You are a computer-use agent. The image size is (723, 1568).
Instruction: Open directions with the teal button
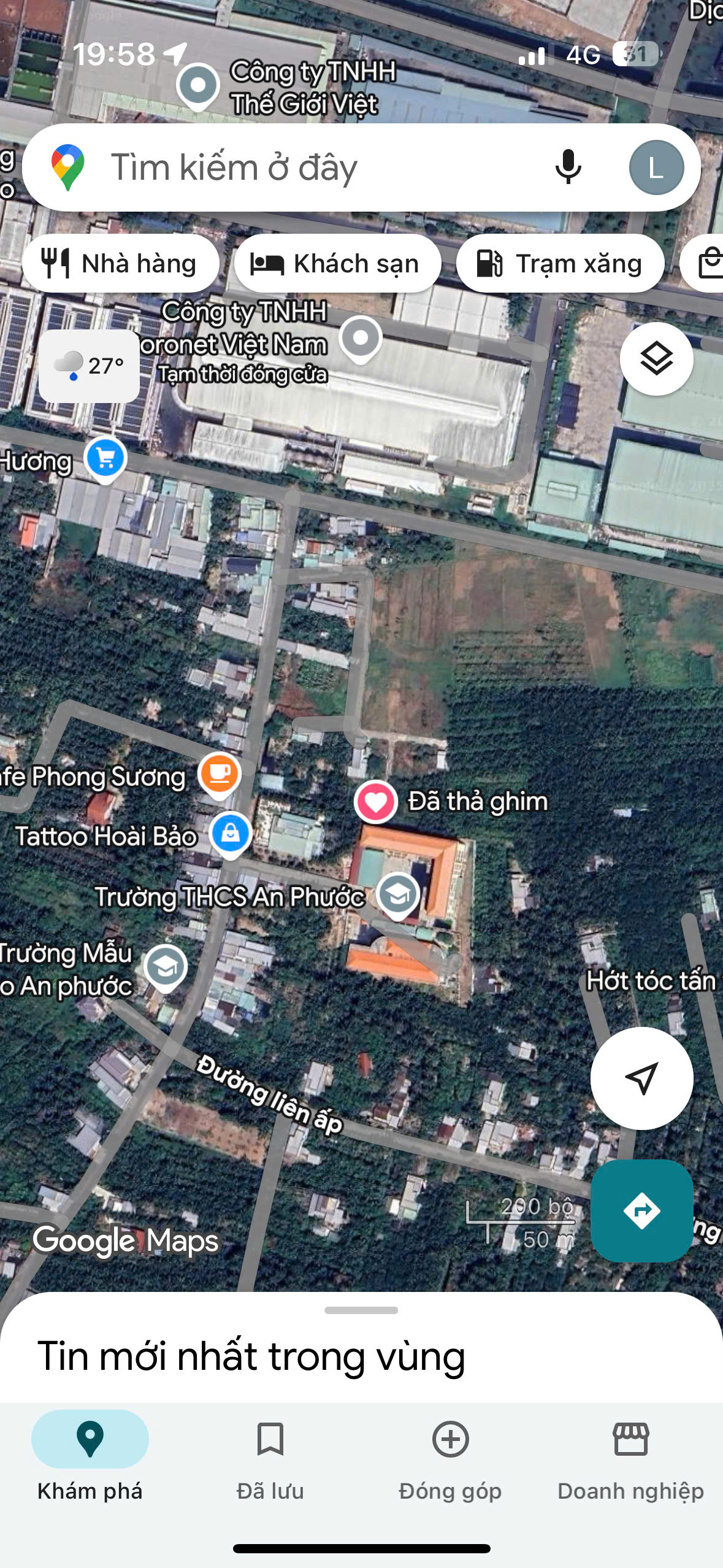click(x=641, y=1210)
